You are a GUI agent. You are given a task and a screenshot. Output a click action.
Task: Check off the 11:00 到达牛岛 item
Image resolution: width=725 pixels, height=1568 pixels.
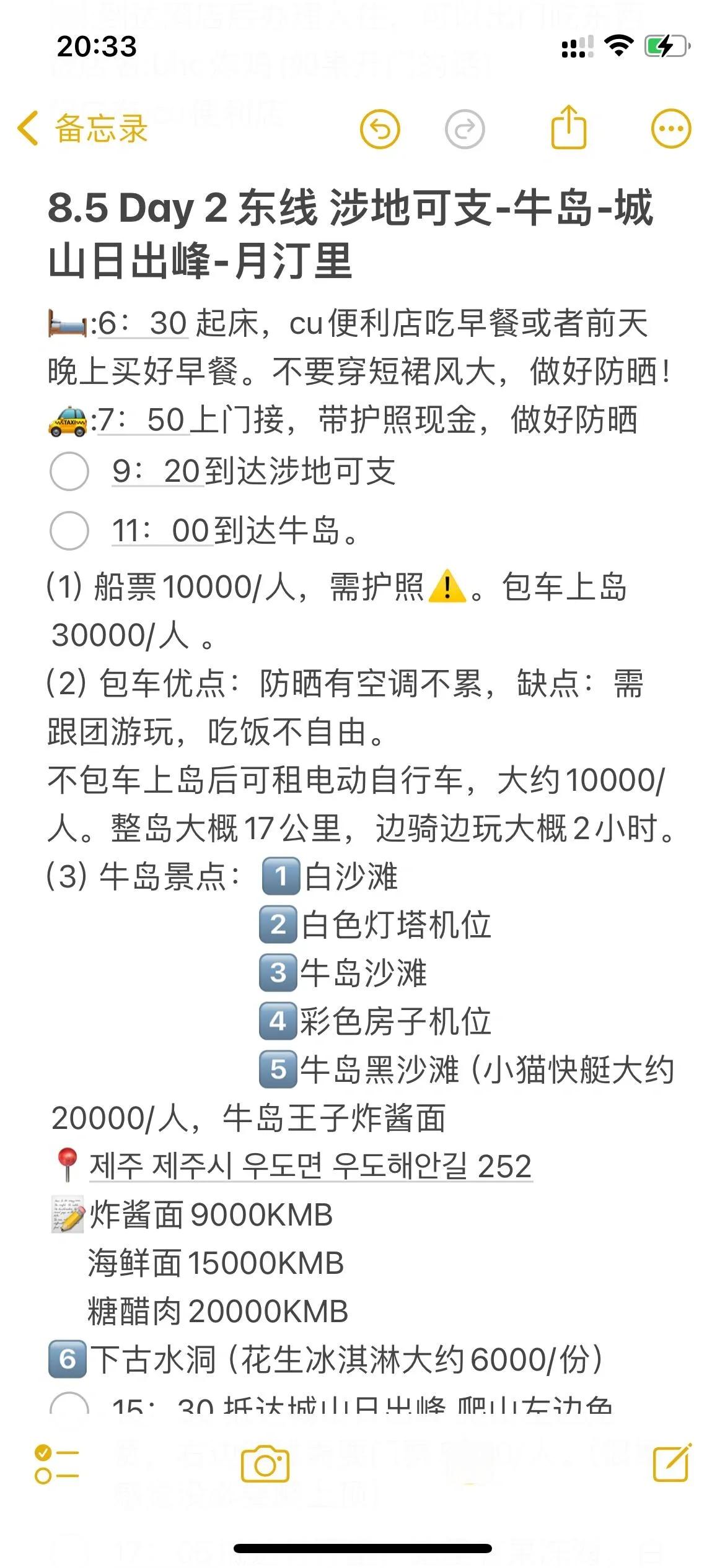(69, 531)
